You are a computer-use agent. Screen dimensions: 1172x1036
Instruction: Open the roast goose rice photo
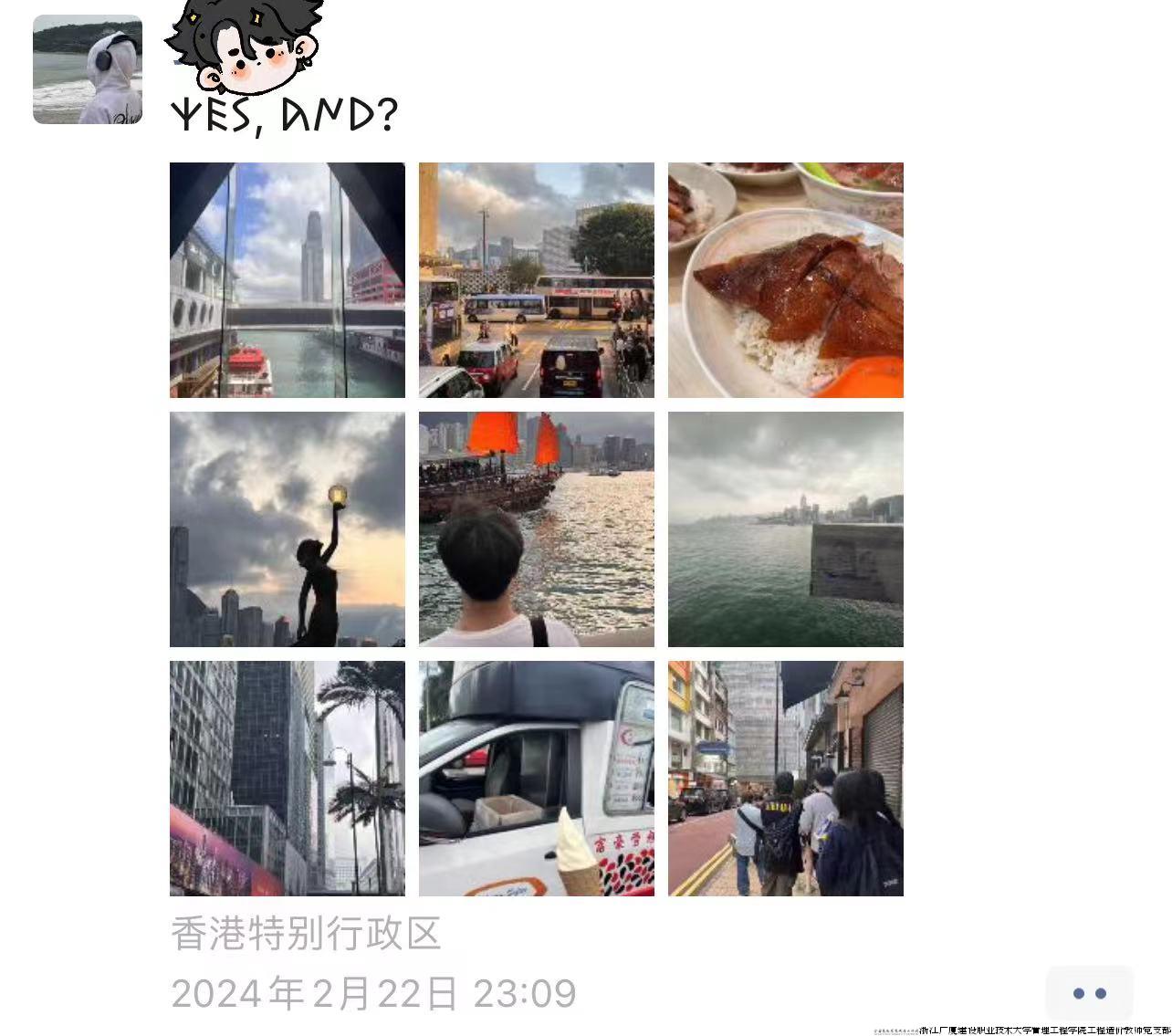tap(786, 280)
